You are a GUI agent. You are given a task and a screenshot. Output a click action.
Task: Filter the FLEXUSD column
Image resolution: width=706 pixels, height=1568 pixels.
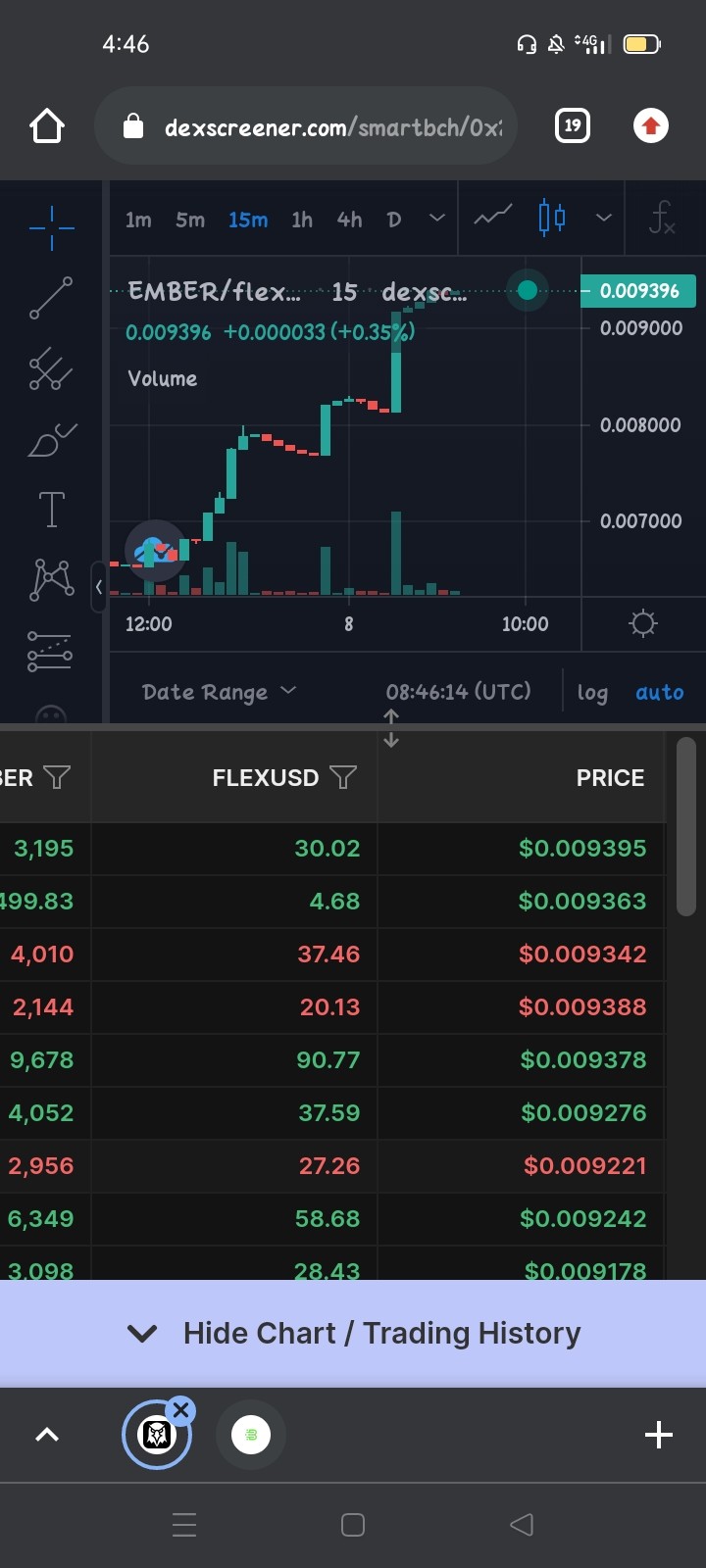coord(343,777)
